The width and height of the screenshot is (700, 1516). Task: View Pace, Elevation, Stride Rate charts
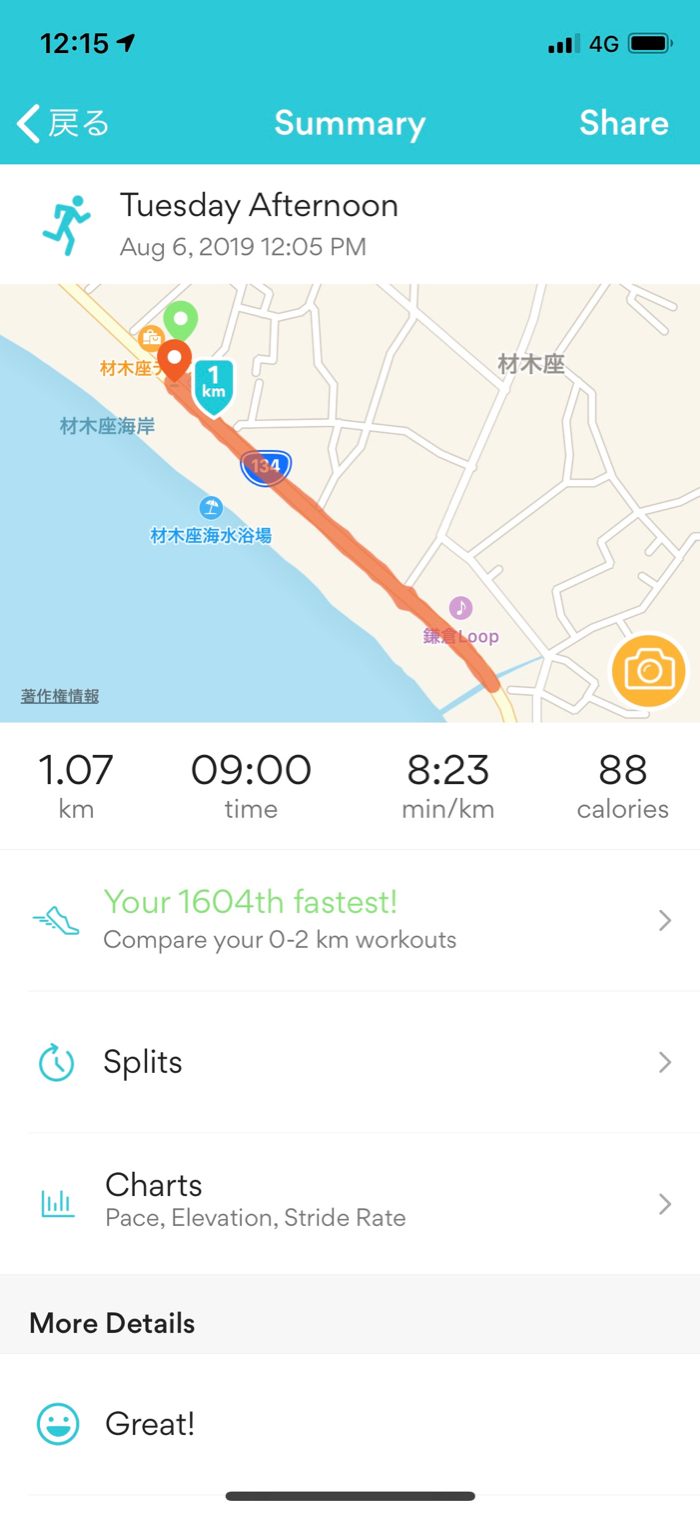pyautogui.click(x=350, y=1200)
